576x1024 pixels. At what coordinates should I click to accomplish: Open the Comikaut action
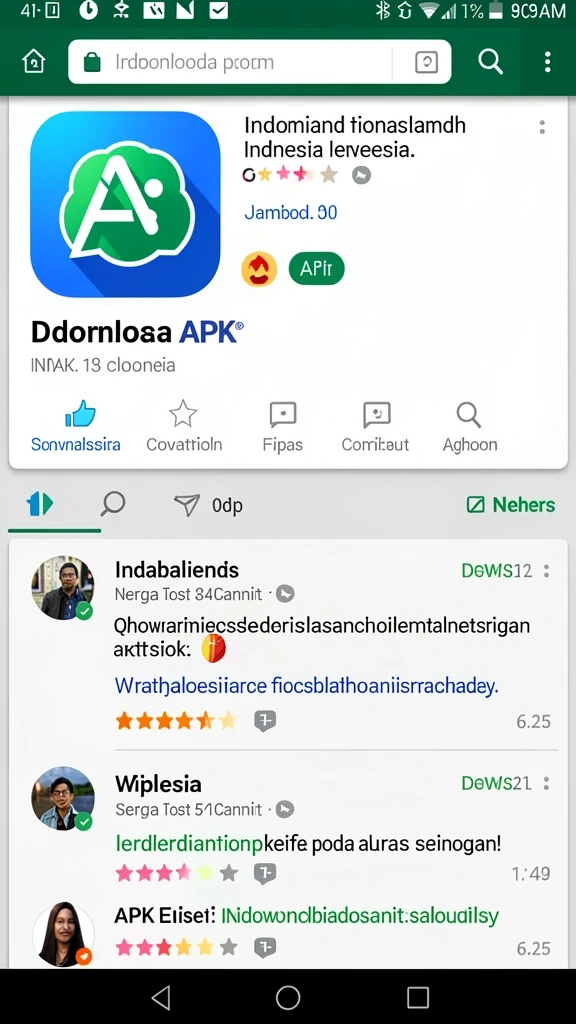pyautogui.click(x=376, y=428)
